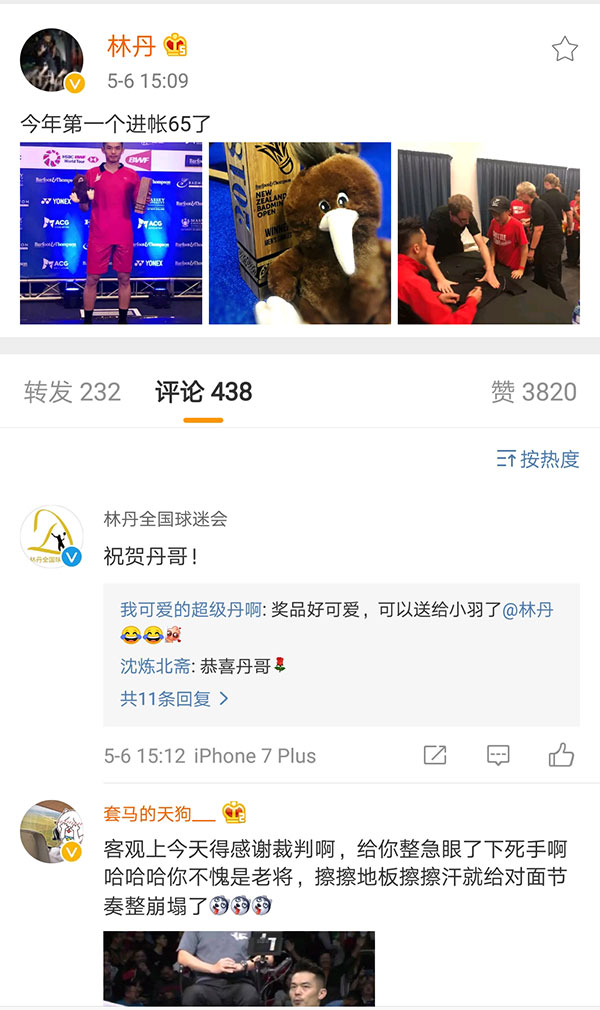600x1010 pixels.
Task: Expand 共11条回复 replies
Action: [x=175, y=699]
